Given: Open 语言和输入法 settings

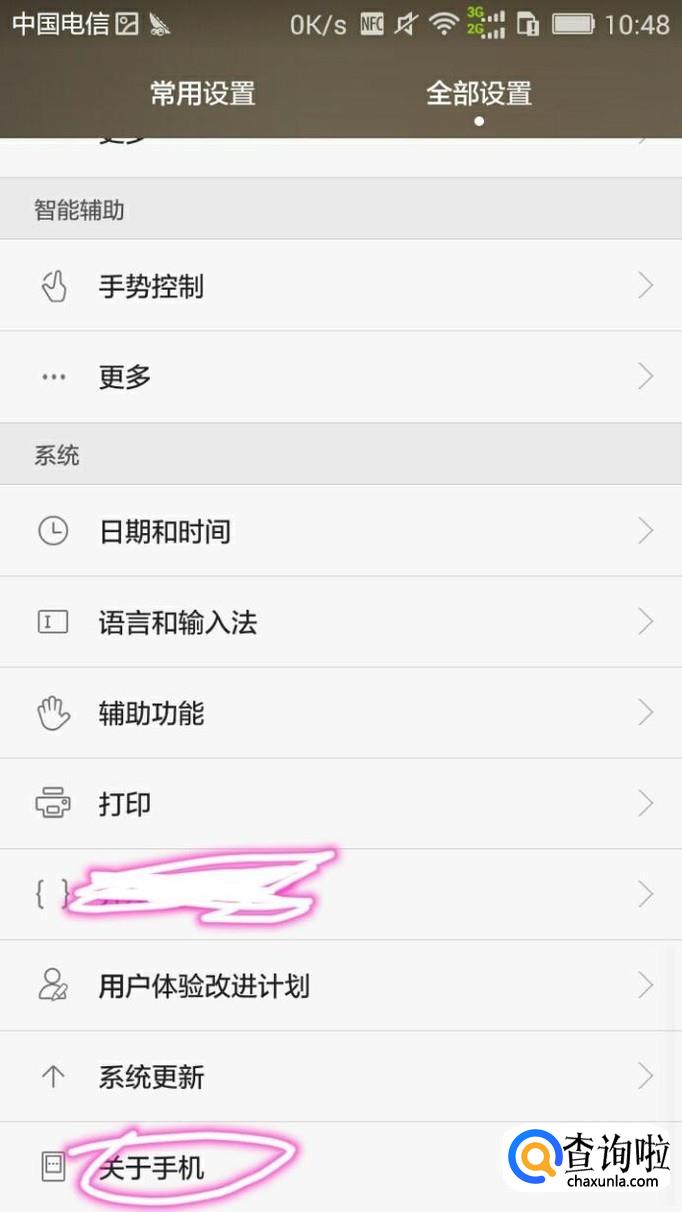Looking at the screenshot, I should (x=340, y=622).
